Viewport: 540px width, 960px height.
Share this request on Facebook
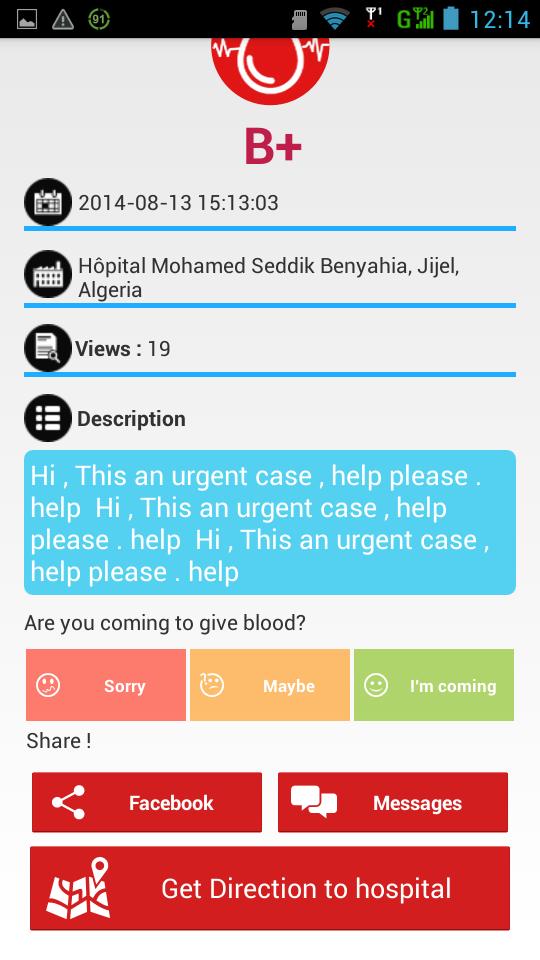tap(147, 802)
